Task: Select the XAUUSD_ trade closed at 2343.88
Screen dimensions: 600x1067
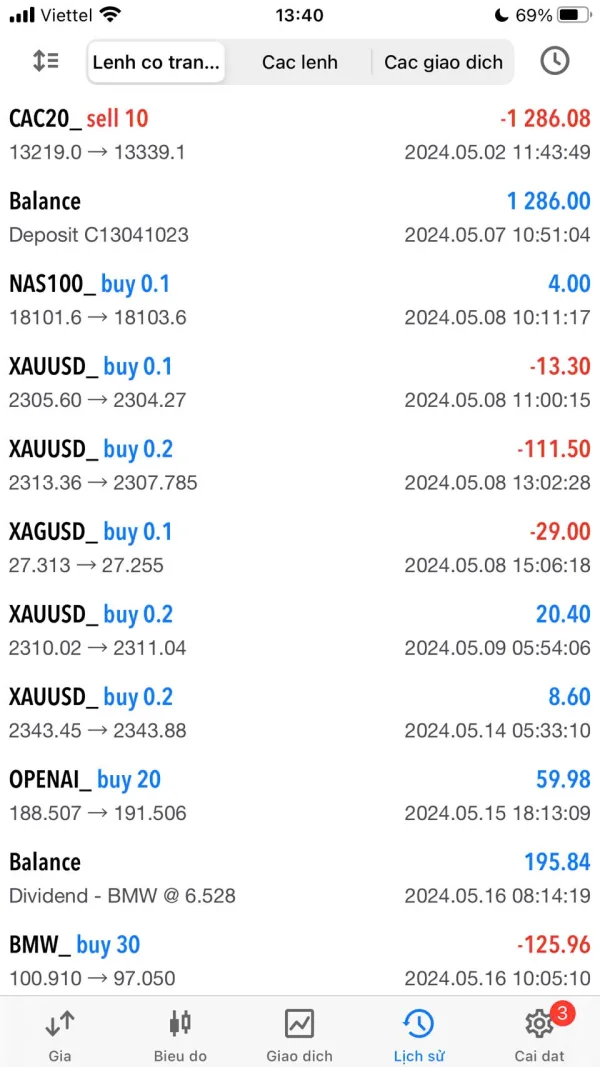Action: coord(299,713)
